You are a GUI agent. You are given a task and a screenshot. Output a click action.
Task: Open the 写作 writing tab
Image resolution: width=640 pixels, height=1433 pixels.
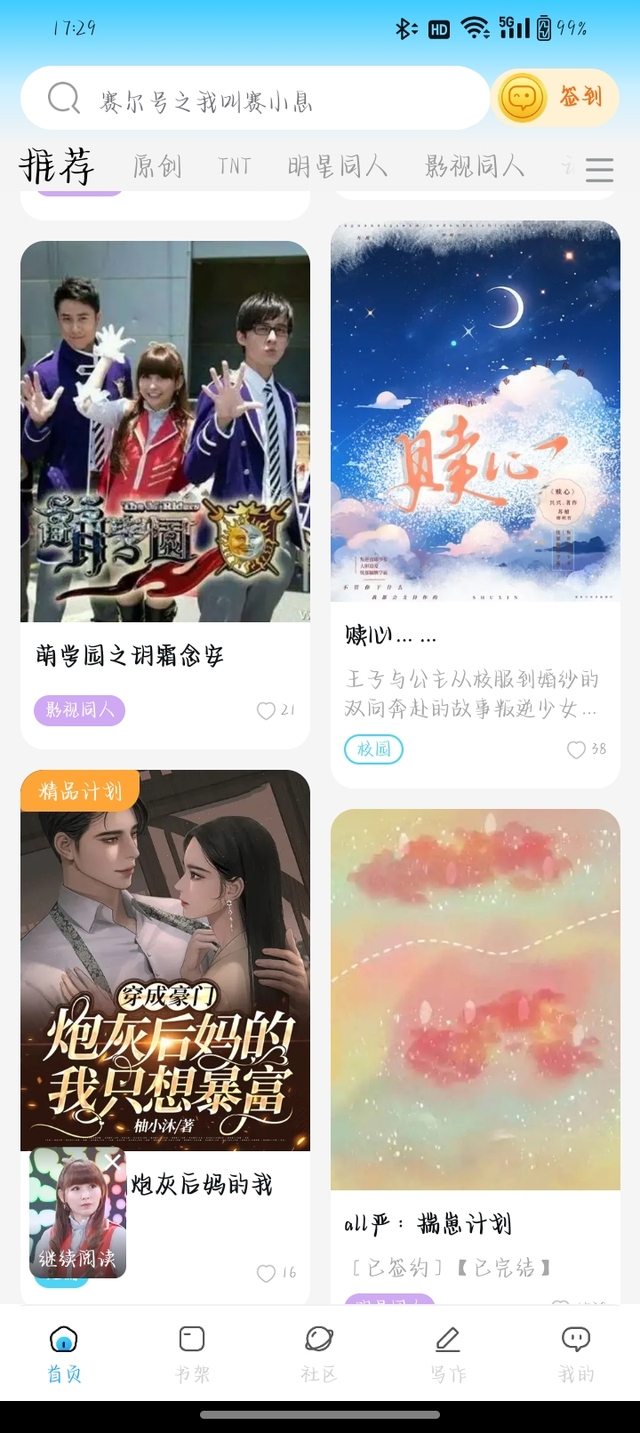pos(447,1353)
